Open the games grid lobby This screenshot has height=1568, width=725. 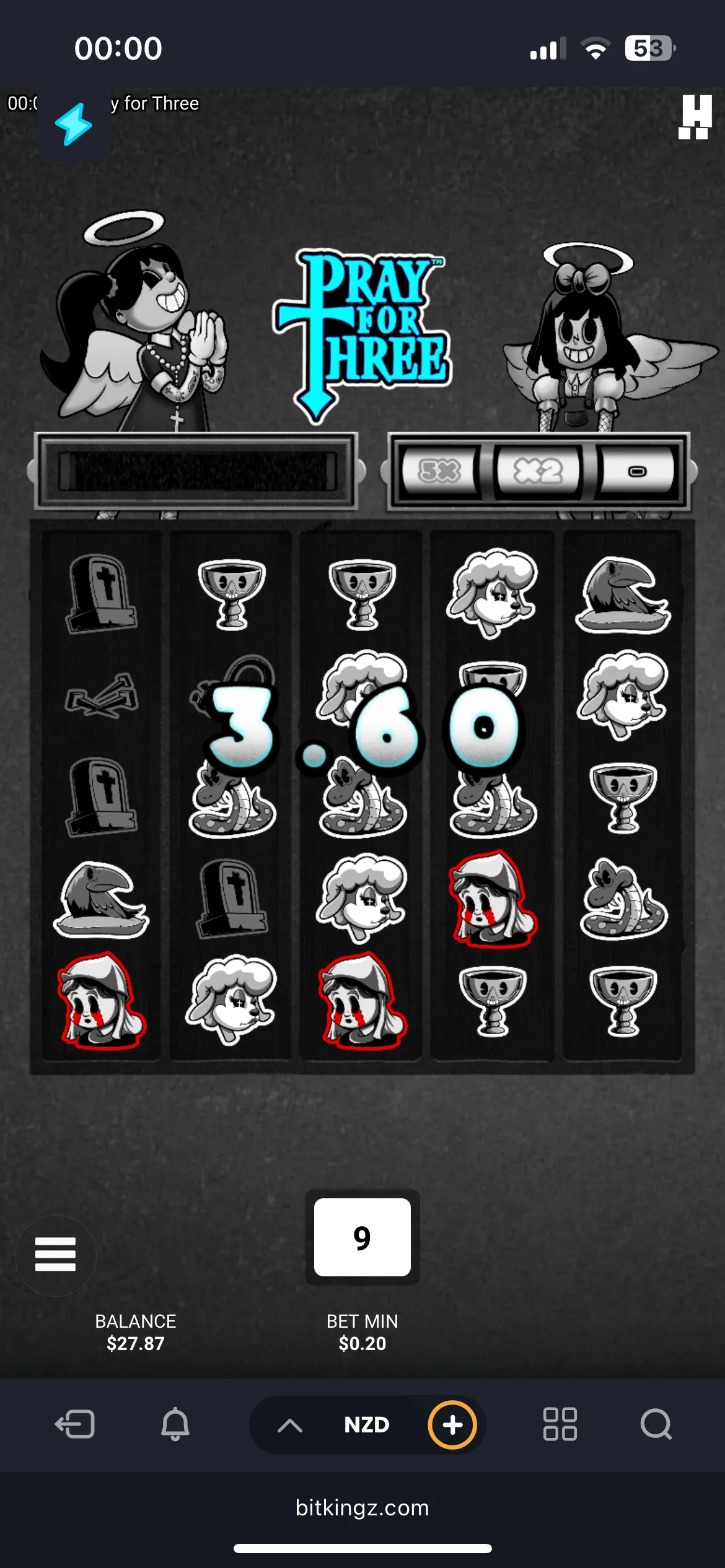click(x=560, y=1424)
